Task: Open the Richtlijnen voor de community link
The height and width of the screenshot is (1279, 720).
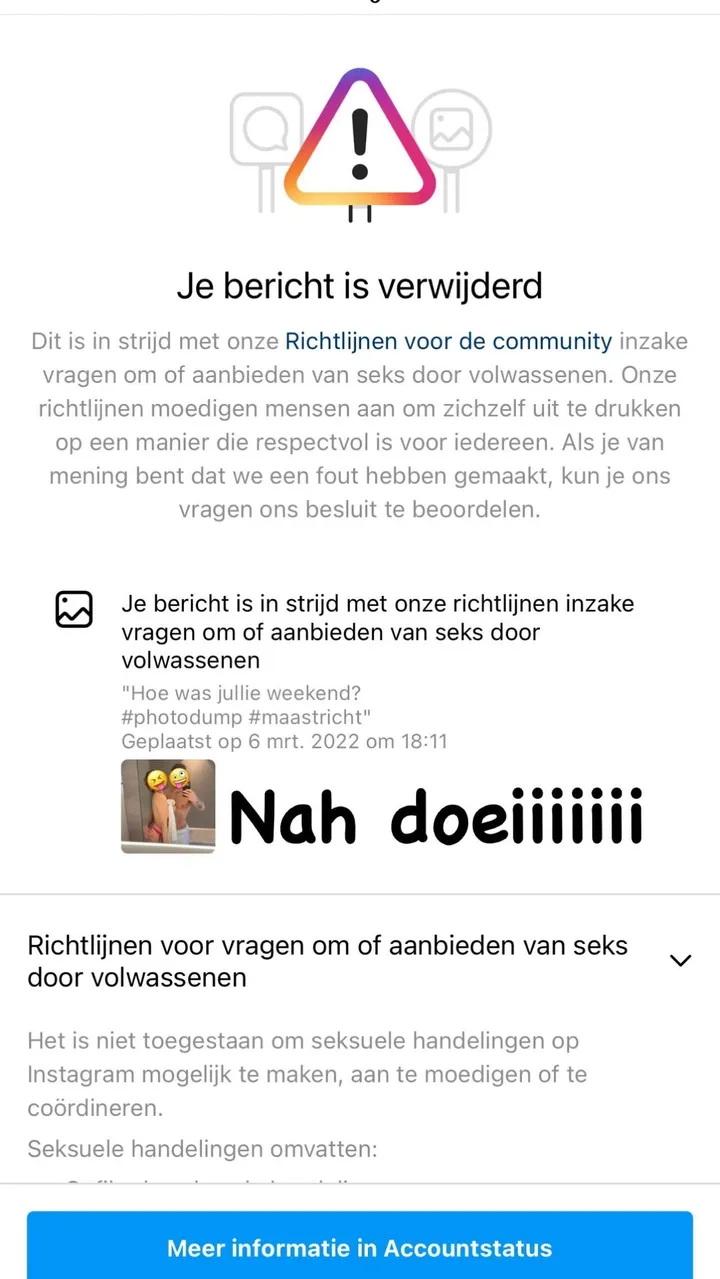Action: [448, 341]
